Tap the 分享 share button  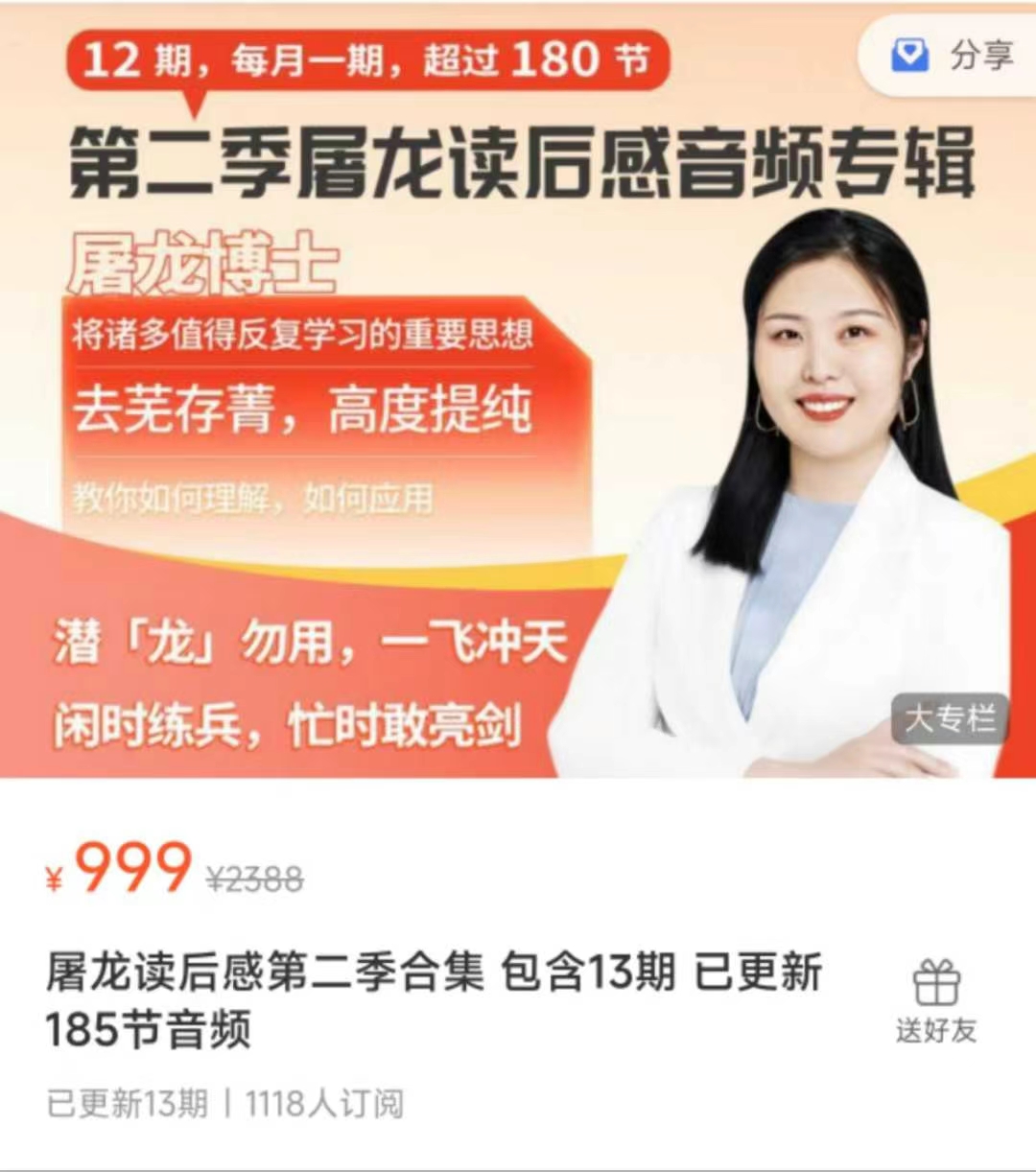click(x=953, y=56)
